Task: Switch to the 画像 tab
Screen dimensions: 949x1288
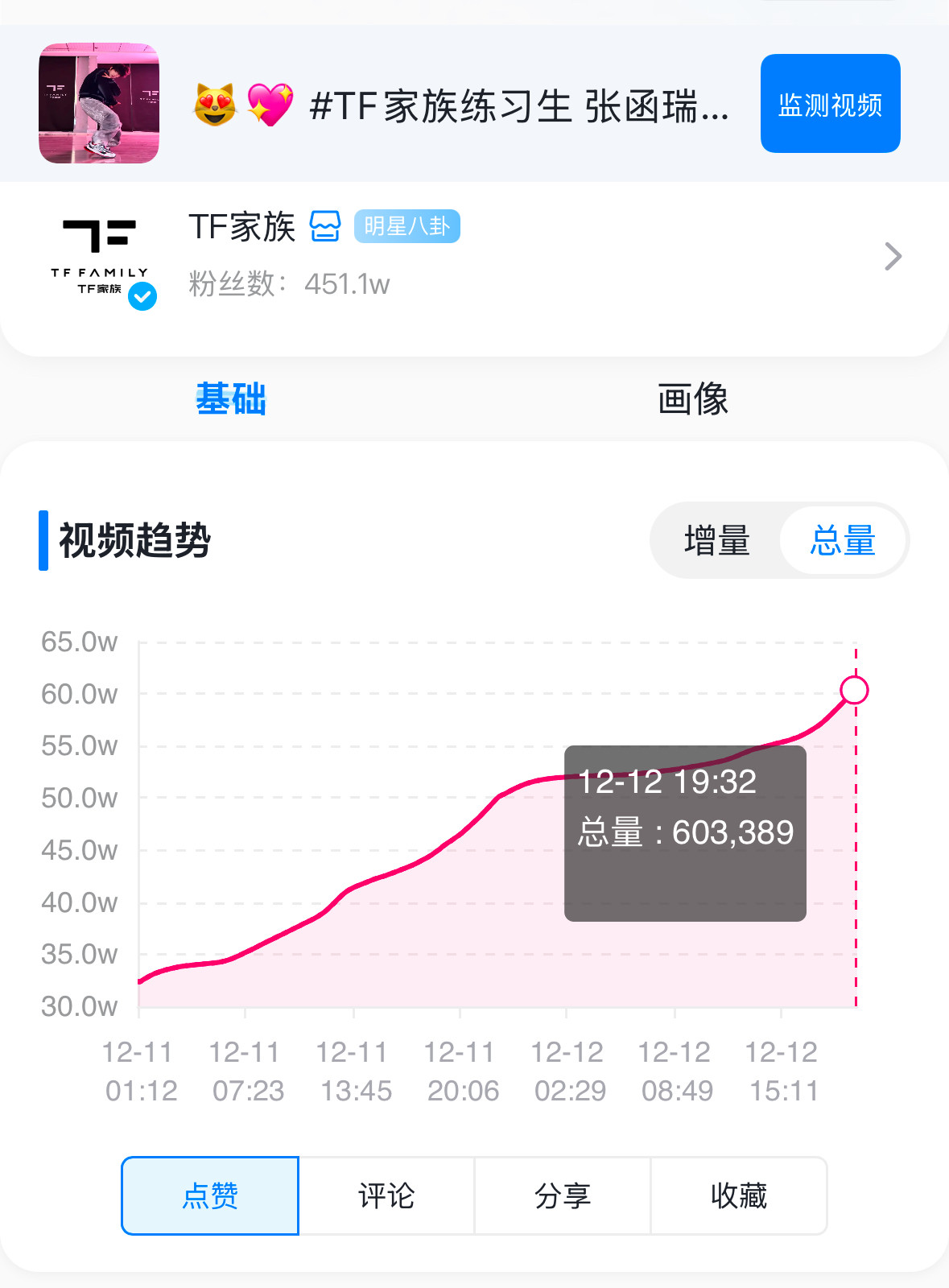Action: (x=692, y=399)
